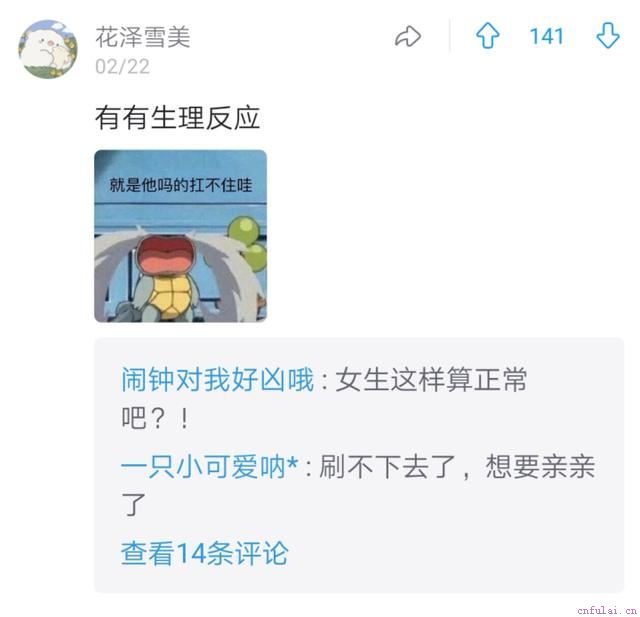
Task: Open the meme image in the comment
Action: (181, 236)
